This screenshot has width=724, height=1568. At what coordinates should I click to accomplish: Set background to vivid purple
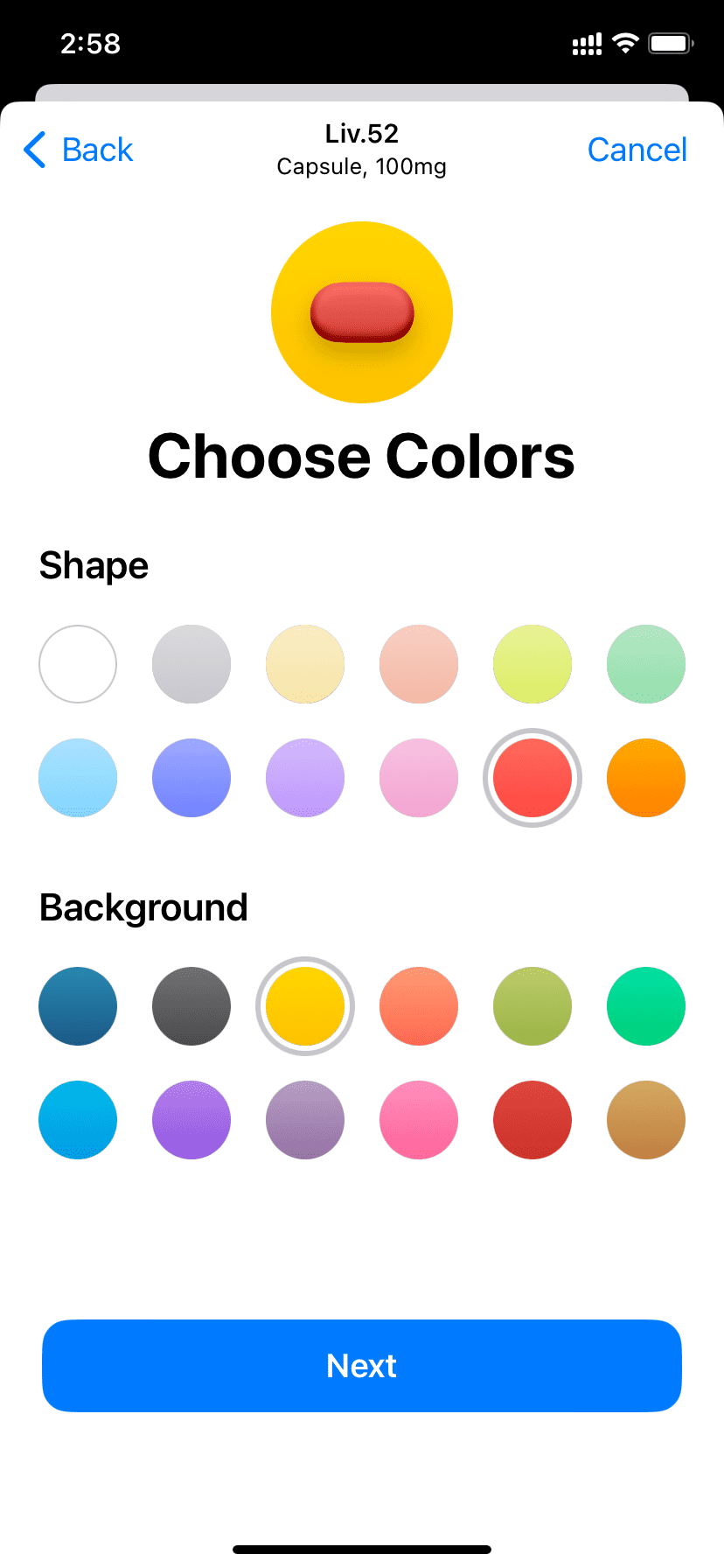191,1120
